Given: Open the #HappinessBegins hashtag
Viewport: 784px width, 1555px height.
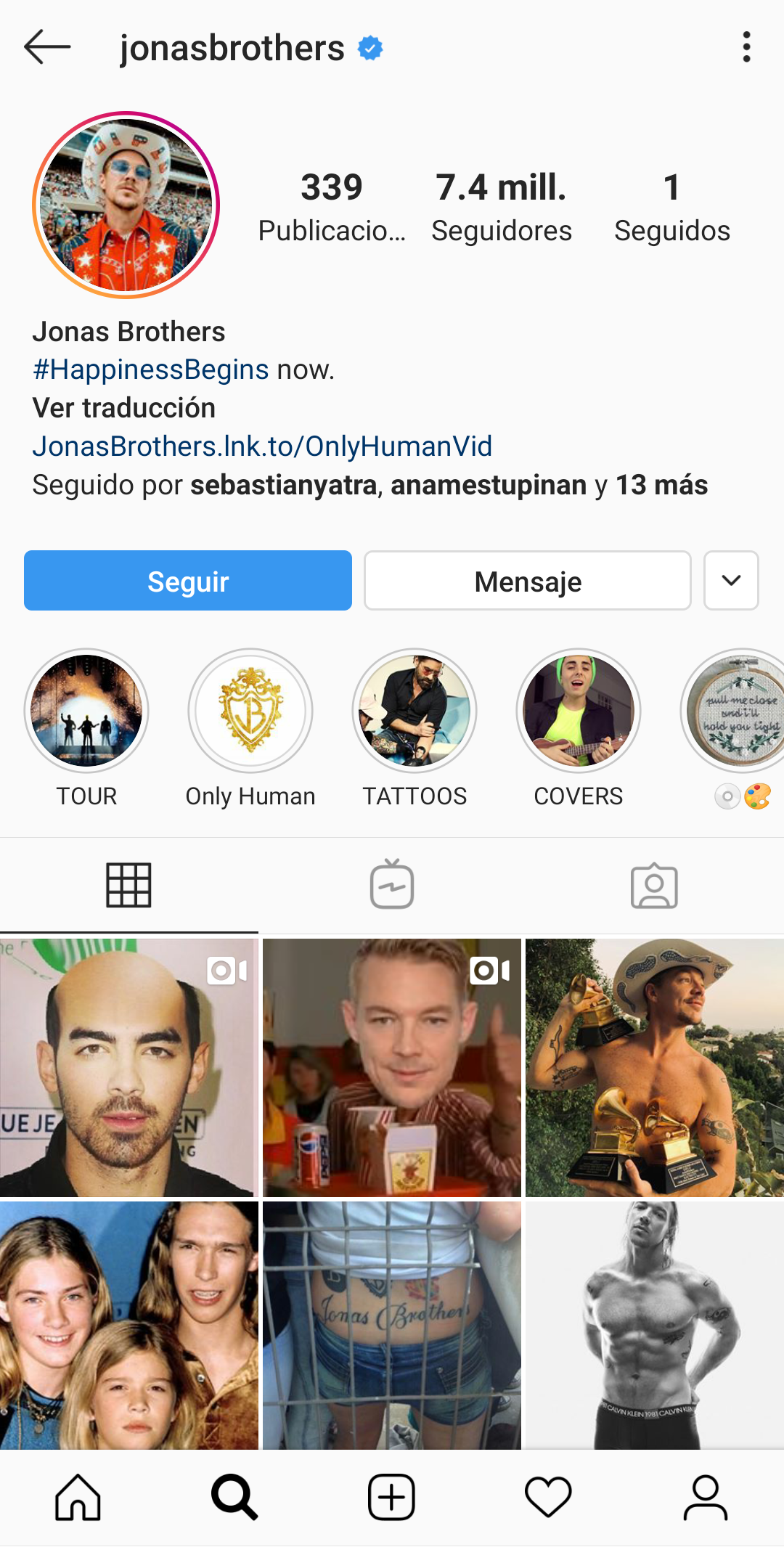Looking at the screenshot, I should click(151, 370).
